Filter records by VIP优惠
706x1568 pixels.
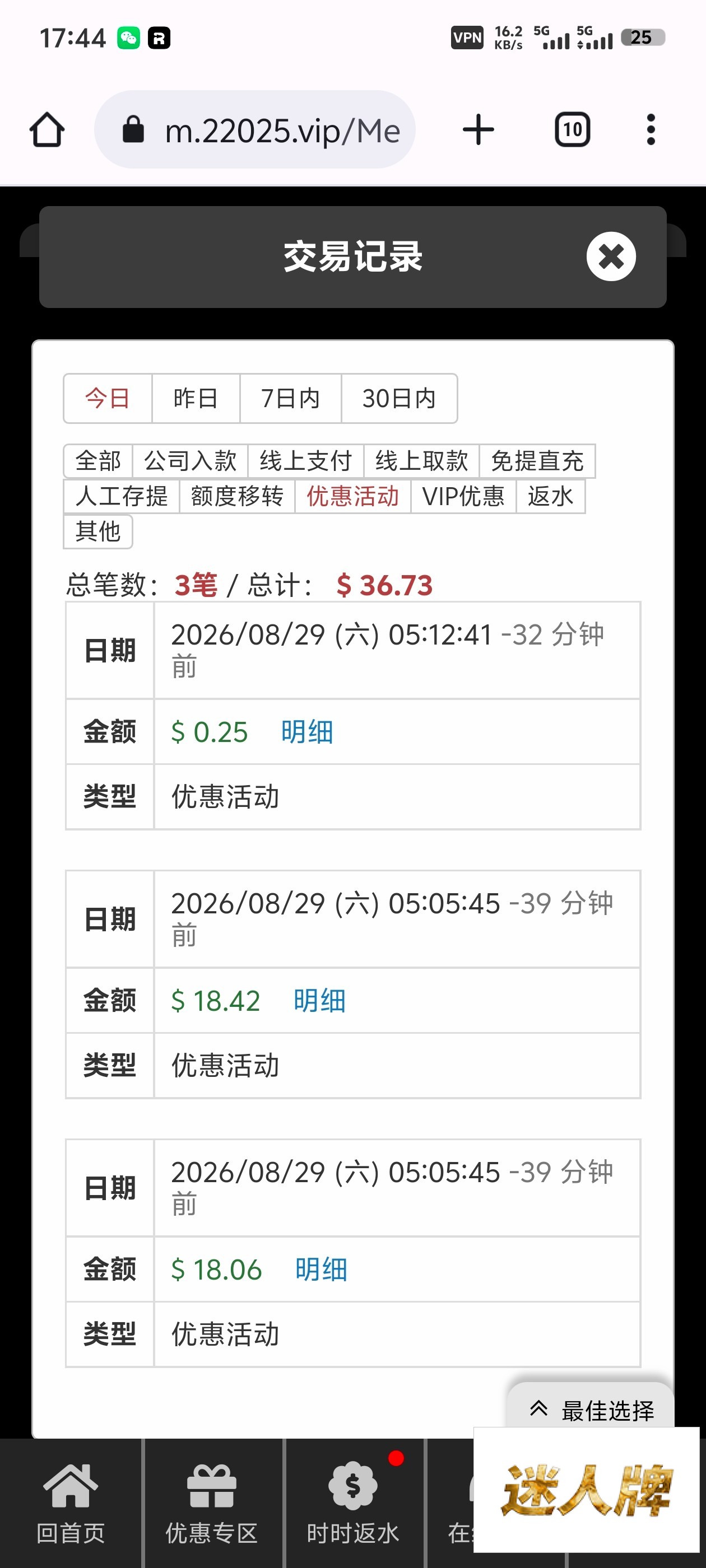pyautogui.click(x=463, y=496)
